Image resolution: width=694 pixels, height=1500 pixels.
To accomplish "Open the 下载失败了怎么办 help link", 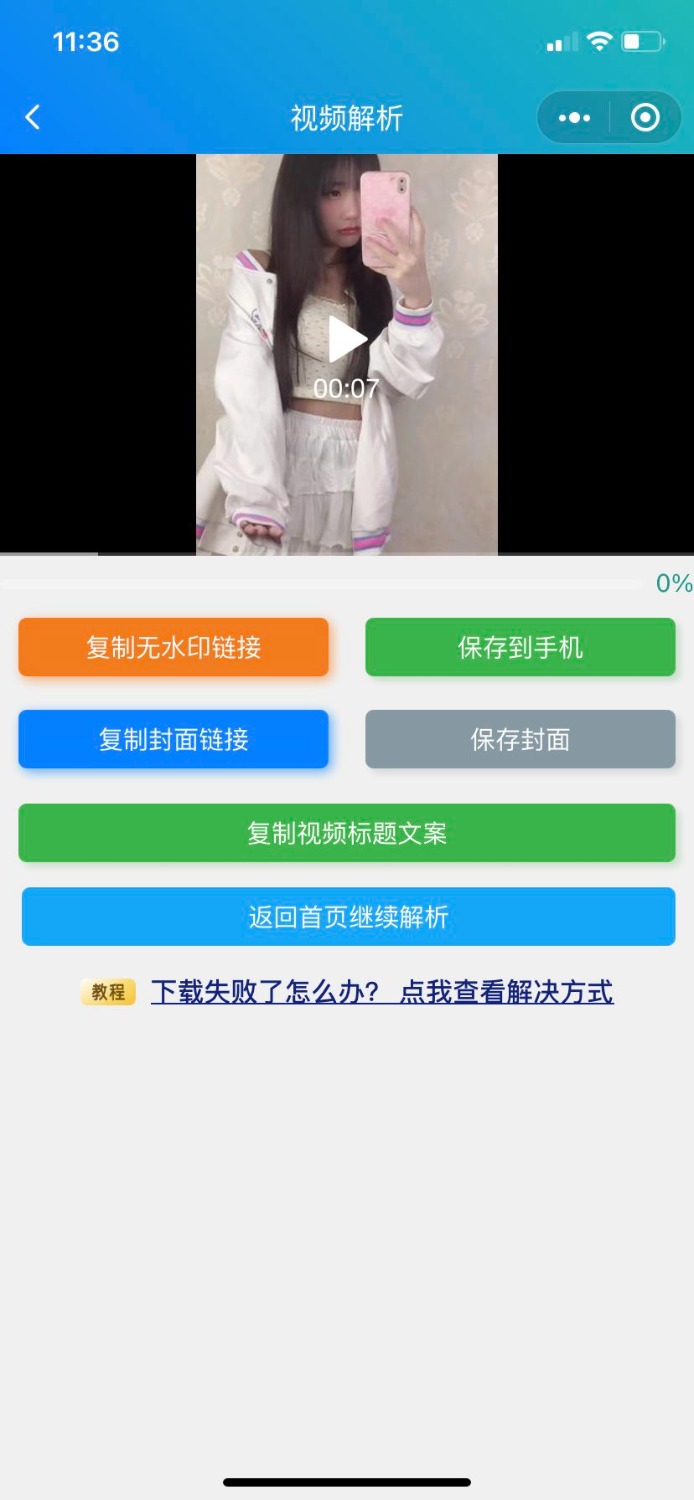I will 381,992.
